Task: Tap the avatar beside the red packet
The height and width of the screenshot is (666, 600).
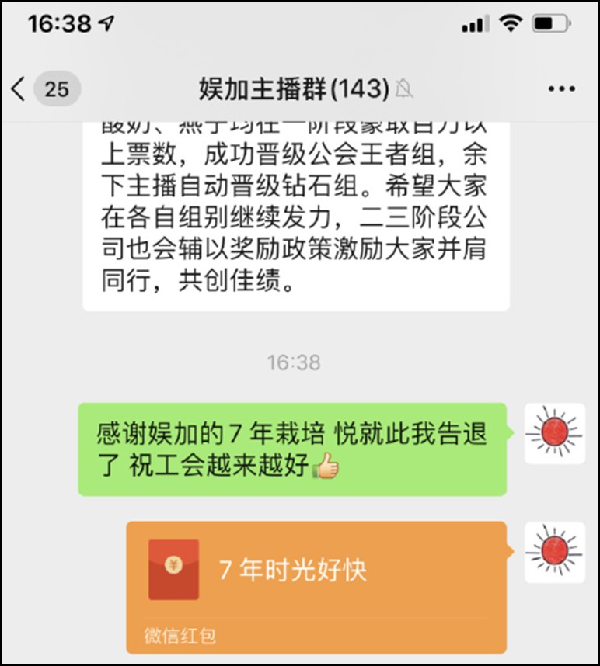Action: pos(554,551)
